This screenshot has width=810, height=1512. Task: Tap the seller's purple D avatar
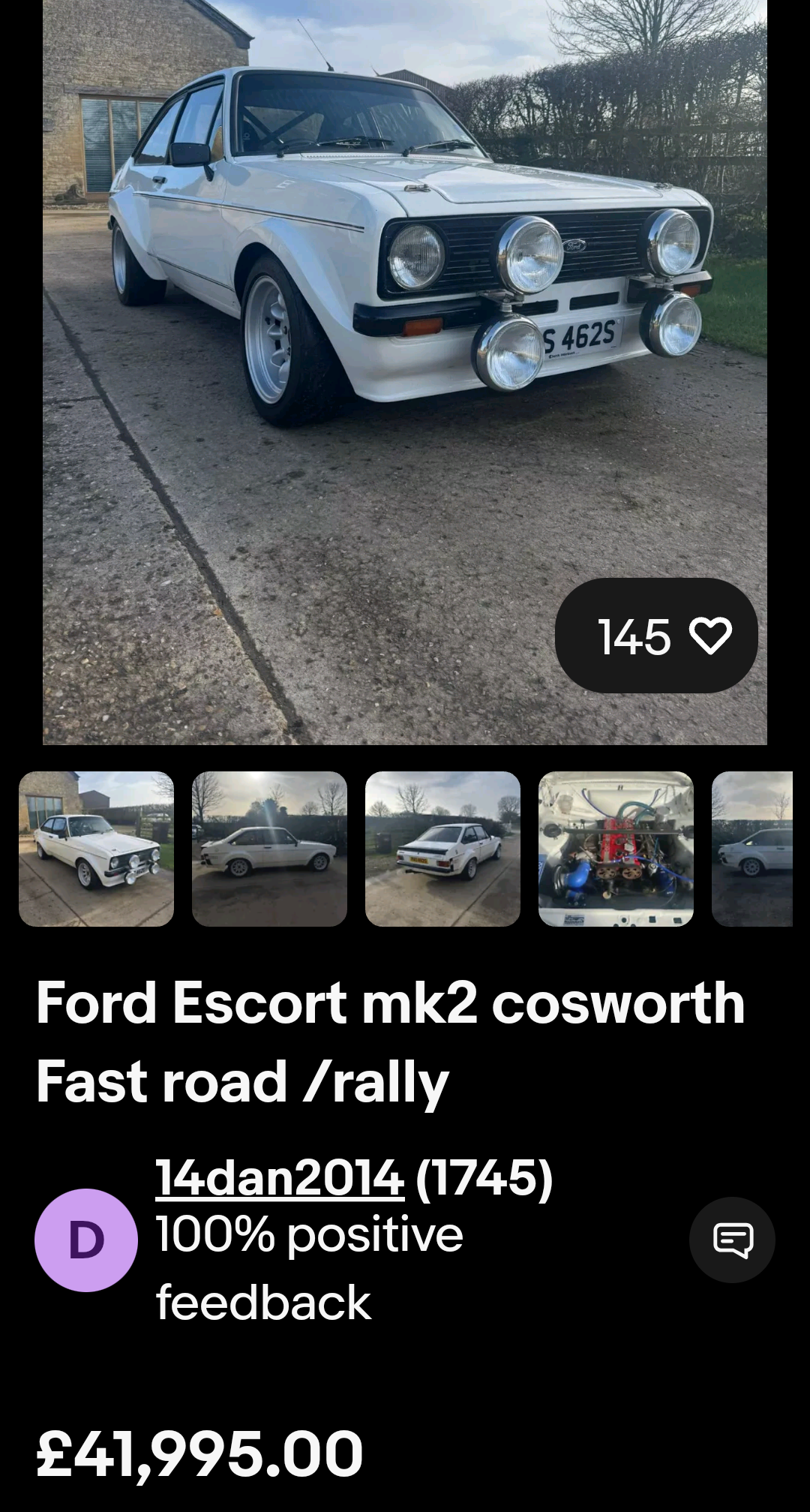click(86, 1240)
